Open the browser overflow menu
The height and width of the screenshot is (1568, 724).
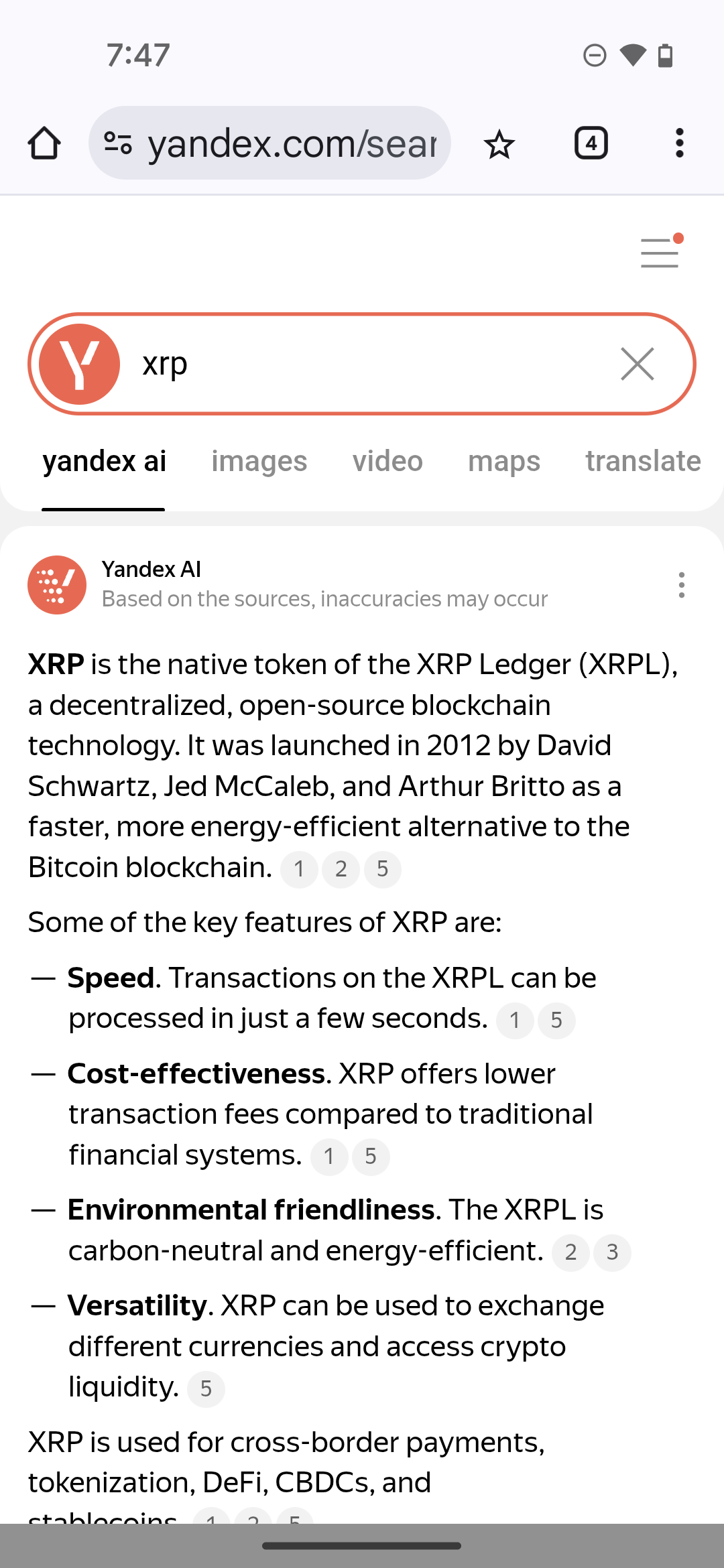click(x=679, y=143)
